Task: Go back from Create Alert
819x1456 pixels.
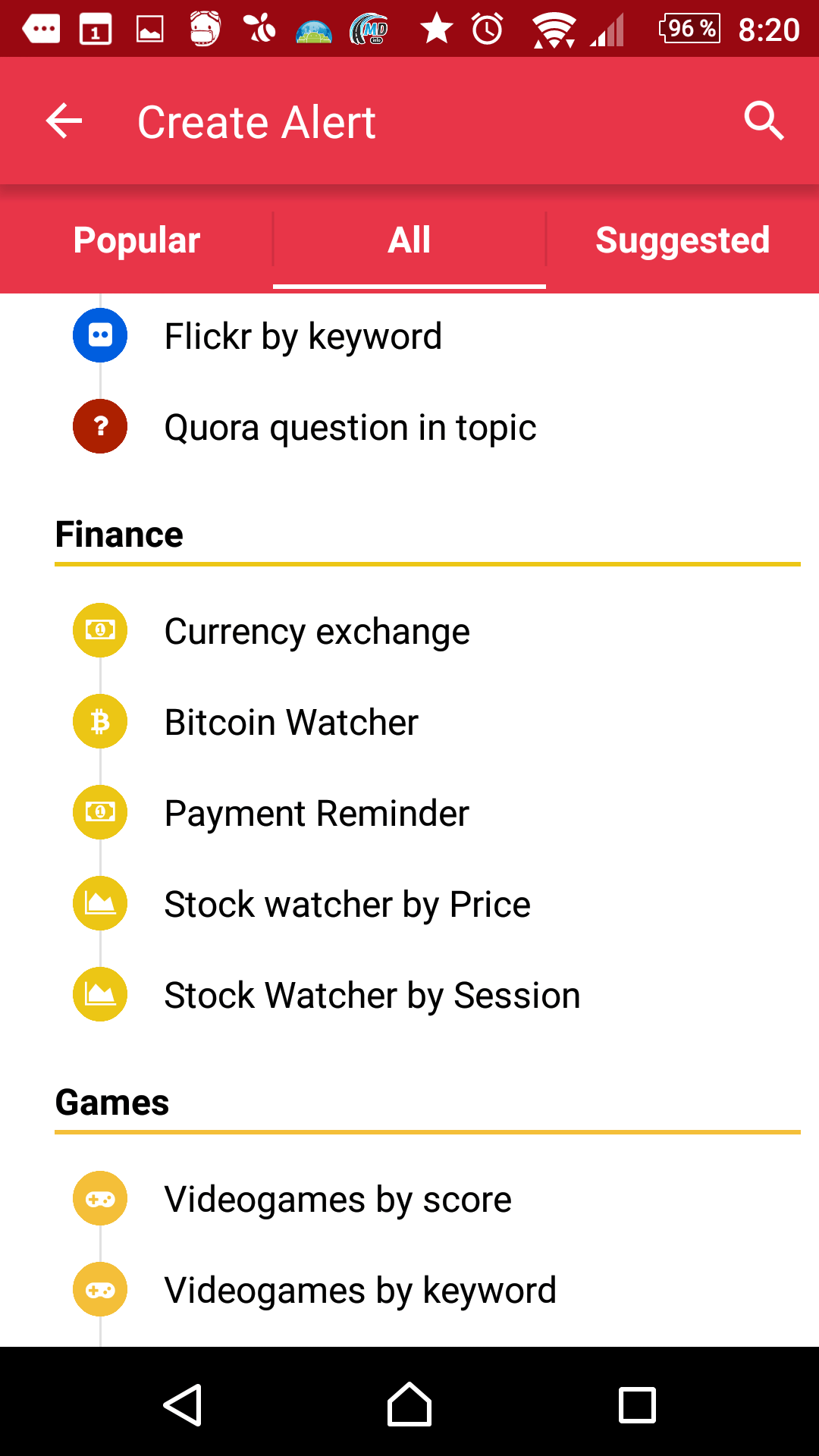Action: pos(64,121)
